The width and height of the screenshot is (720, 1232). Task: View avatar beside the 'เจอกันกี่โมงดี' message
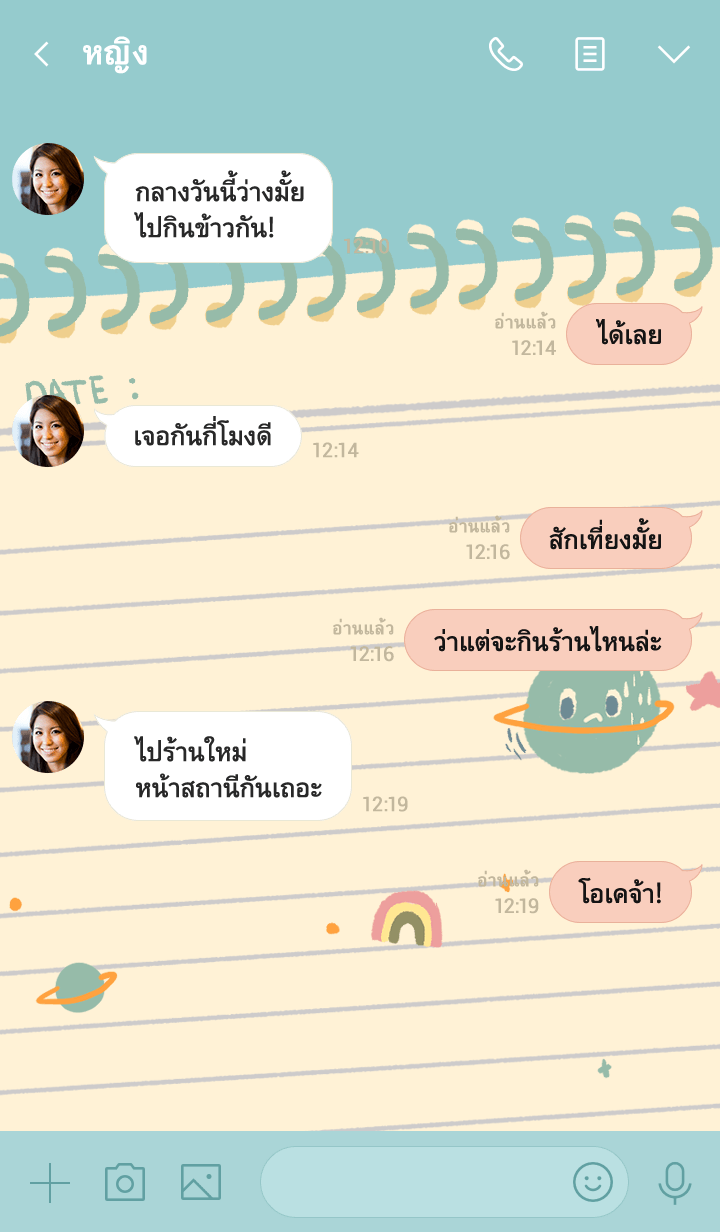[48, 431]
